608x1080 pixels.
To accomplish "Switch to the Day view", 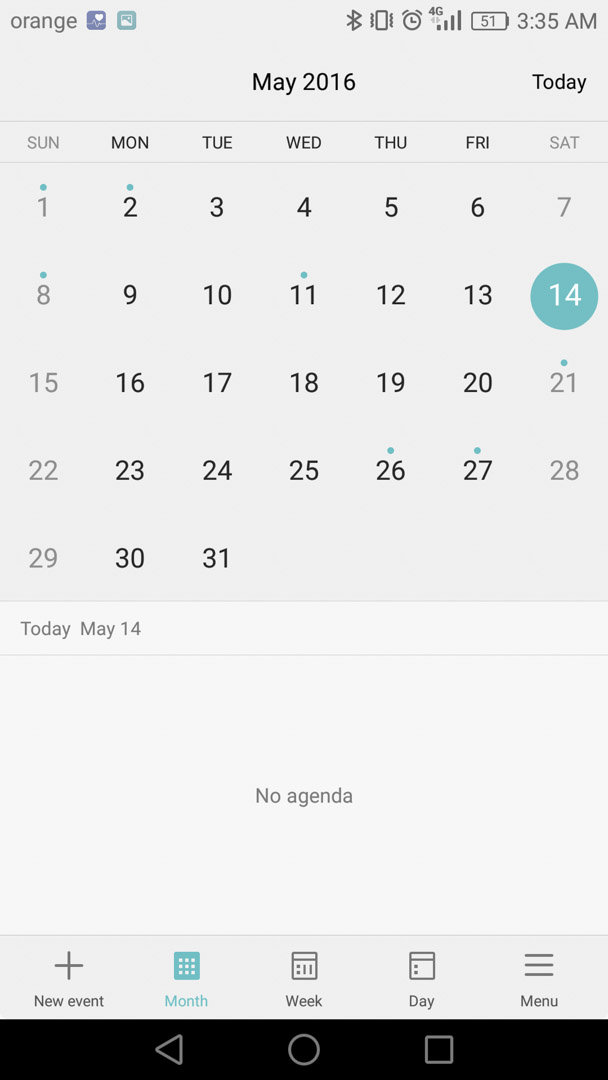I will pyautogui.click(x=421, y=979).
